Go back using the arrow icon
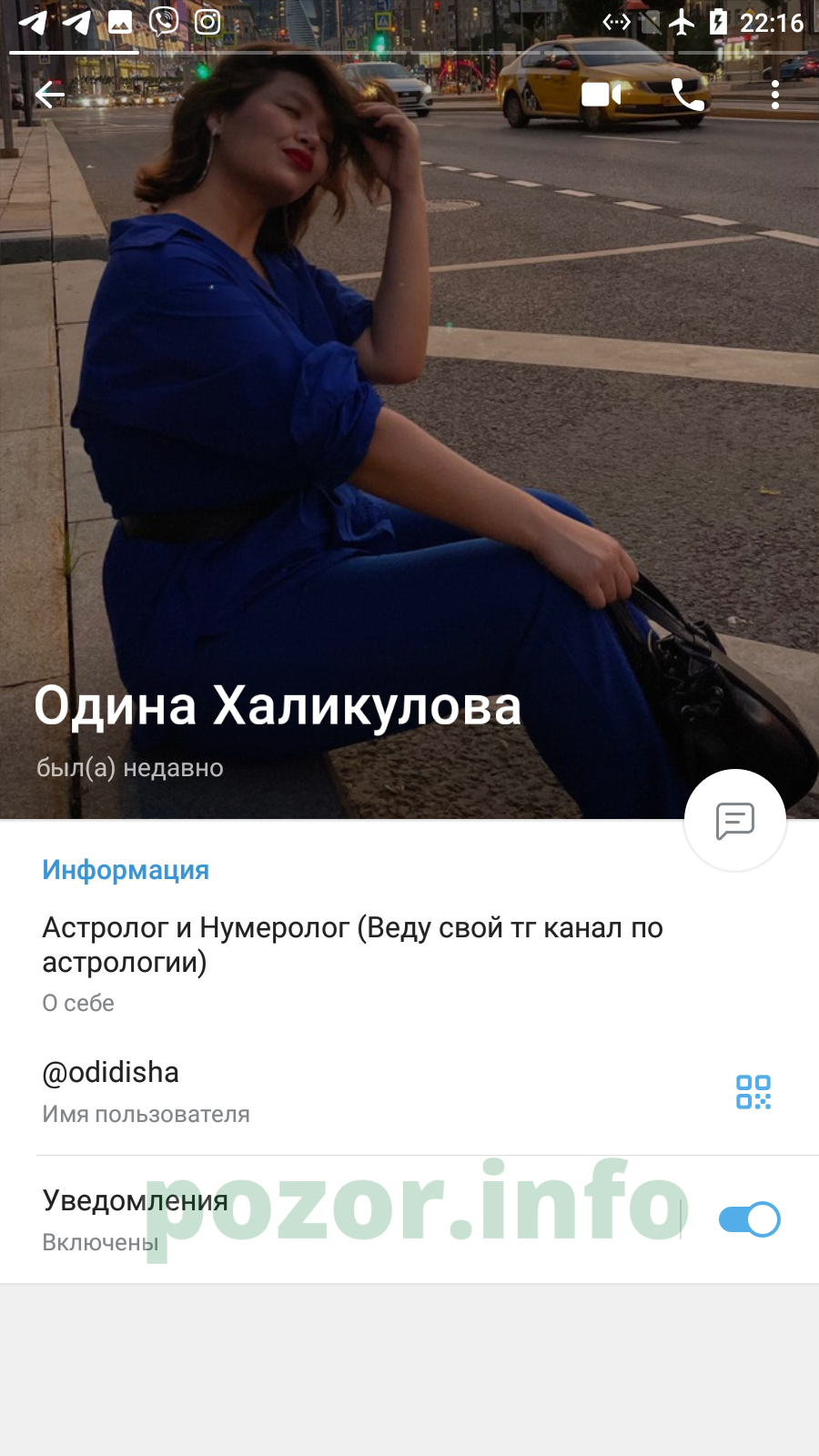The width and height of the screenshot is (819, 1456). pos(50,94)
